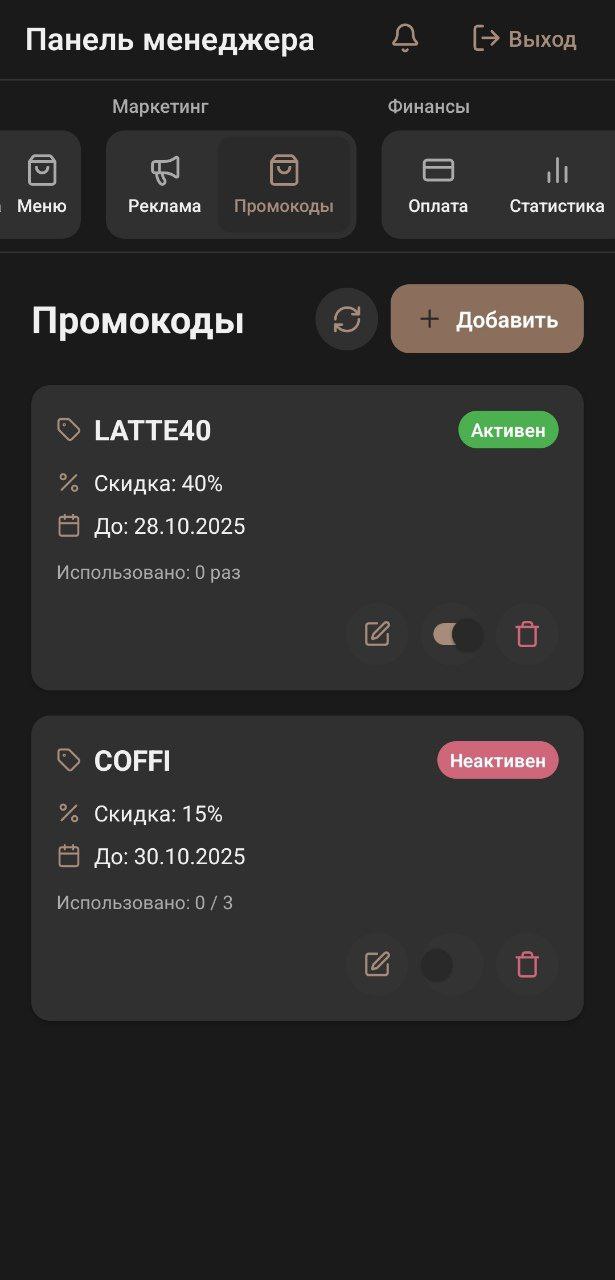The height and width of the screenshot is (1280, 615).
Task: Open the Реклама section
Action: click(165, 184)
